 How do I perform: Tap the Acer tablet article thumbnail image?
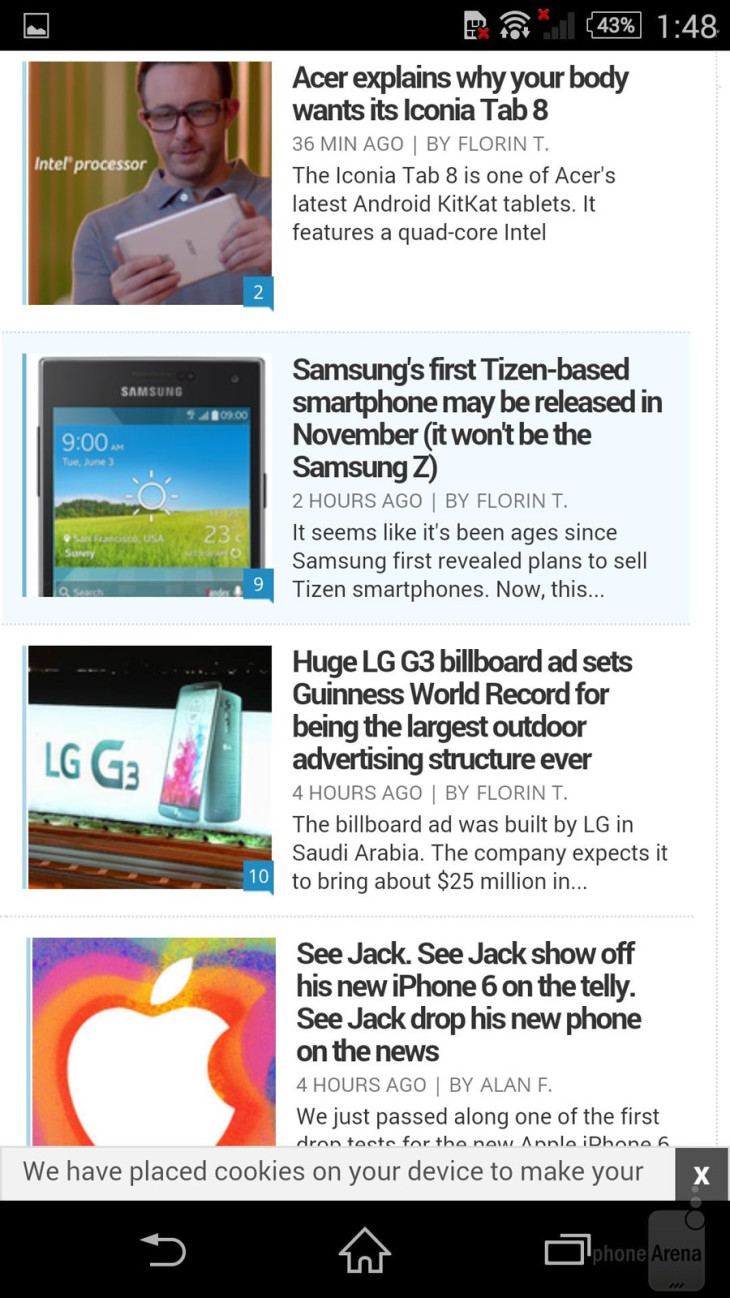[150, 183]
